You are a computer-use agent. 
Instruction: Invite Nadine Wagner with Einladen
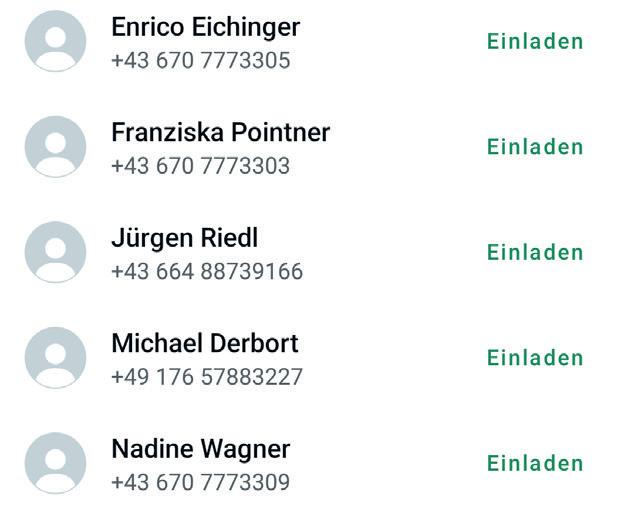tap(534, 464)
